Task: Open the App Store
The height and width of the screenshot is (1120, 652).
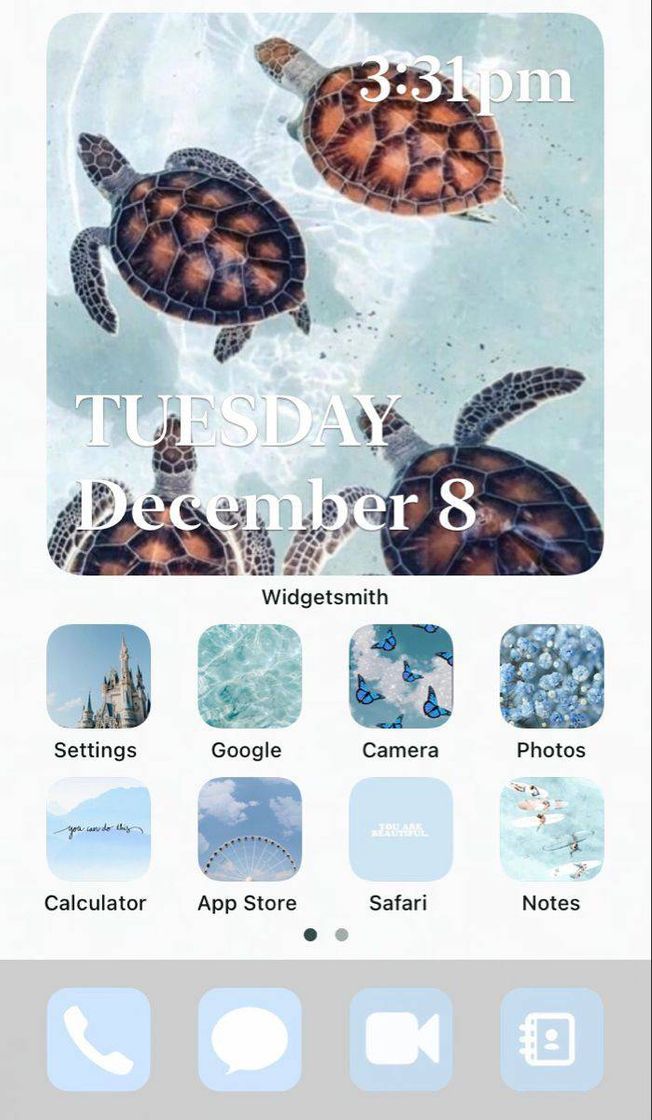Action: [x=249, y=829]
